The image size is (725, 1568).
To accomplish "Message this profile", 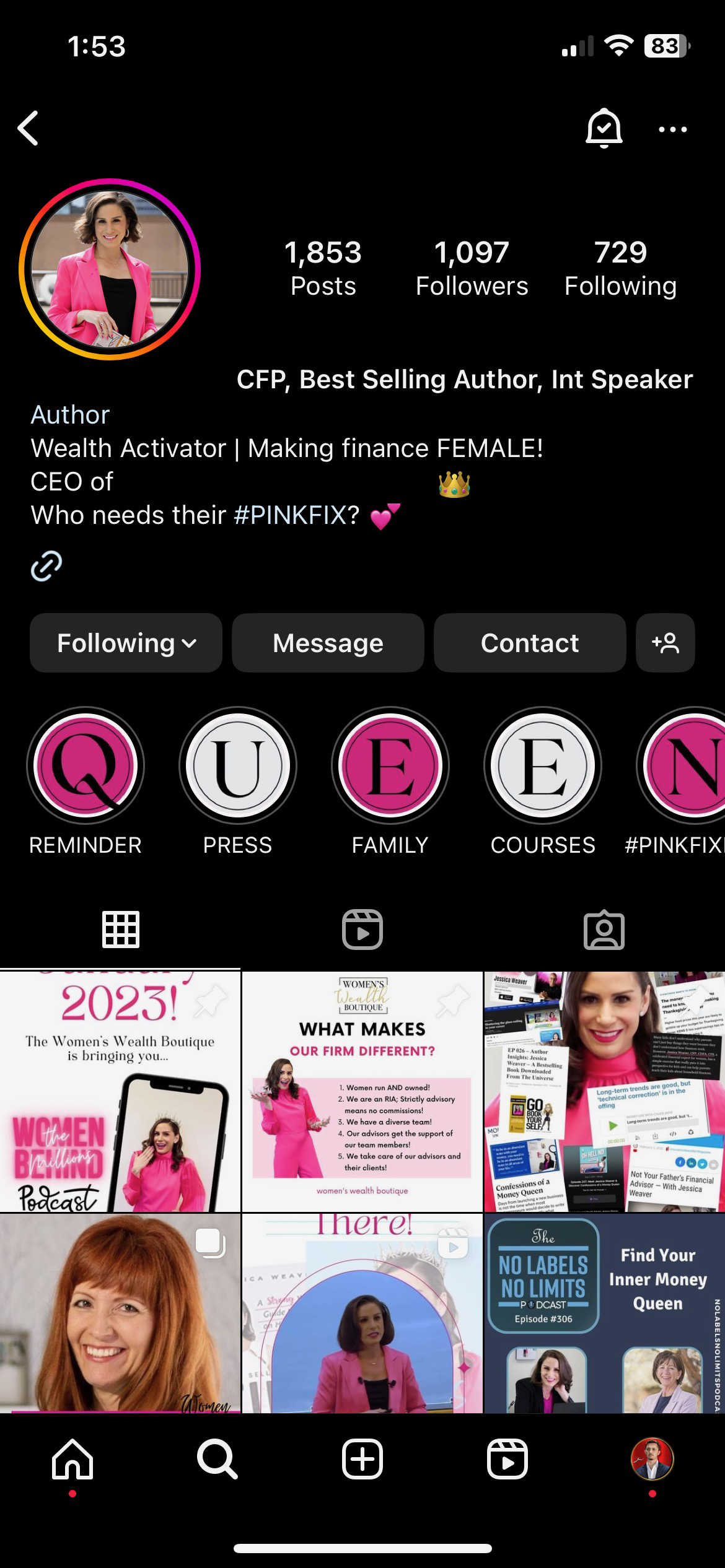I will 328,643.
